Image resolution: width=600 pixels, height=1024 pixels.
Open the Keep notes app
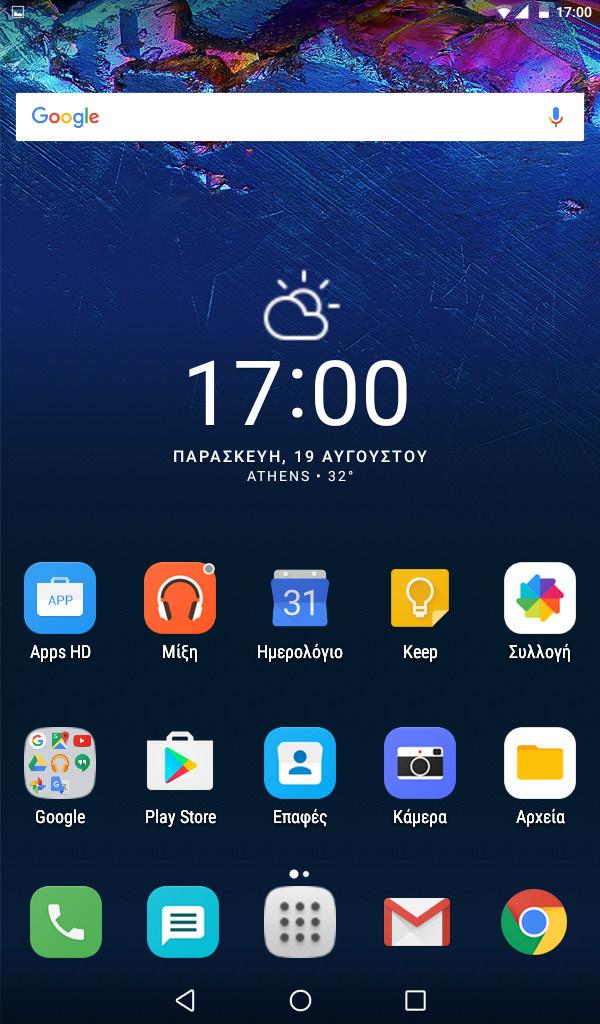point(420,599)
